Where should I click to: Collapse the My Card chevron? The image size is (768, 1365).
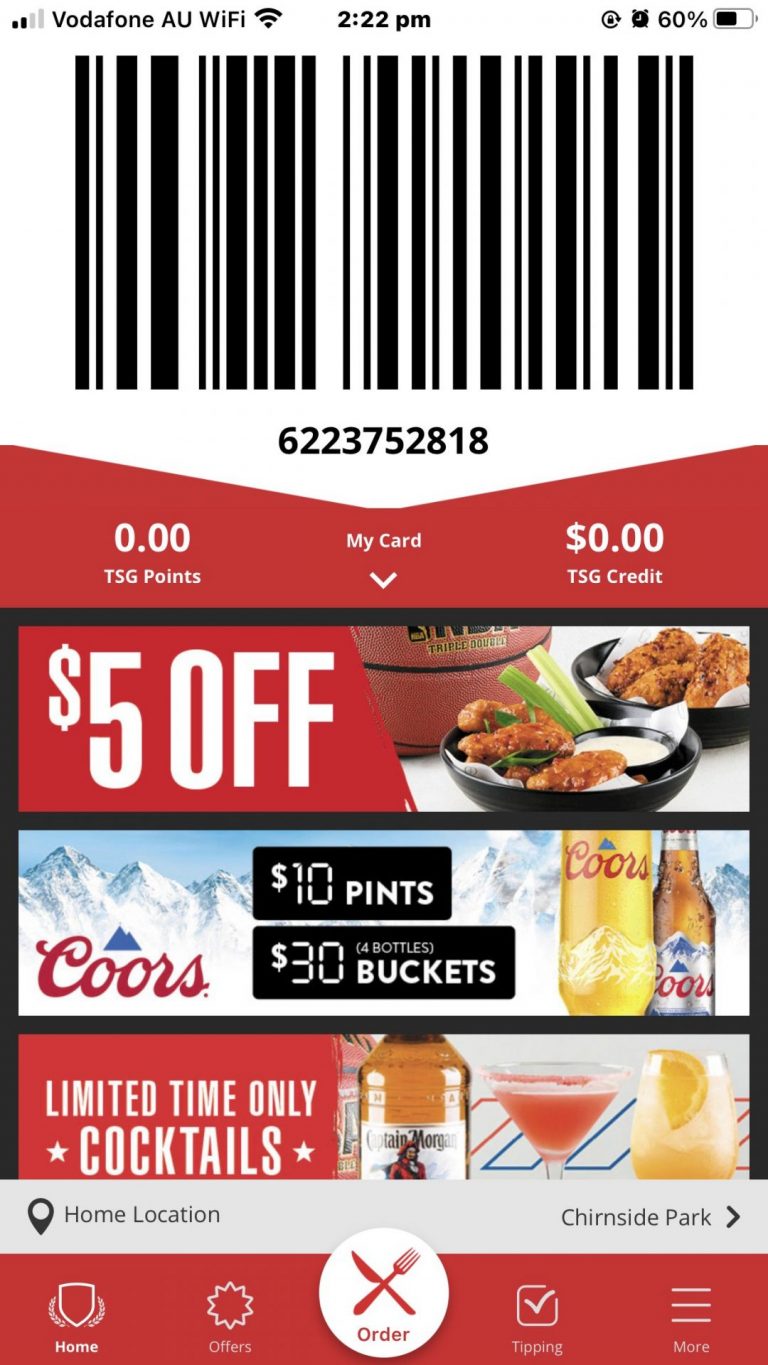click(383, 580)
